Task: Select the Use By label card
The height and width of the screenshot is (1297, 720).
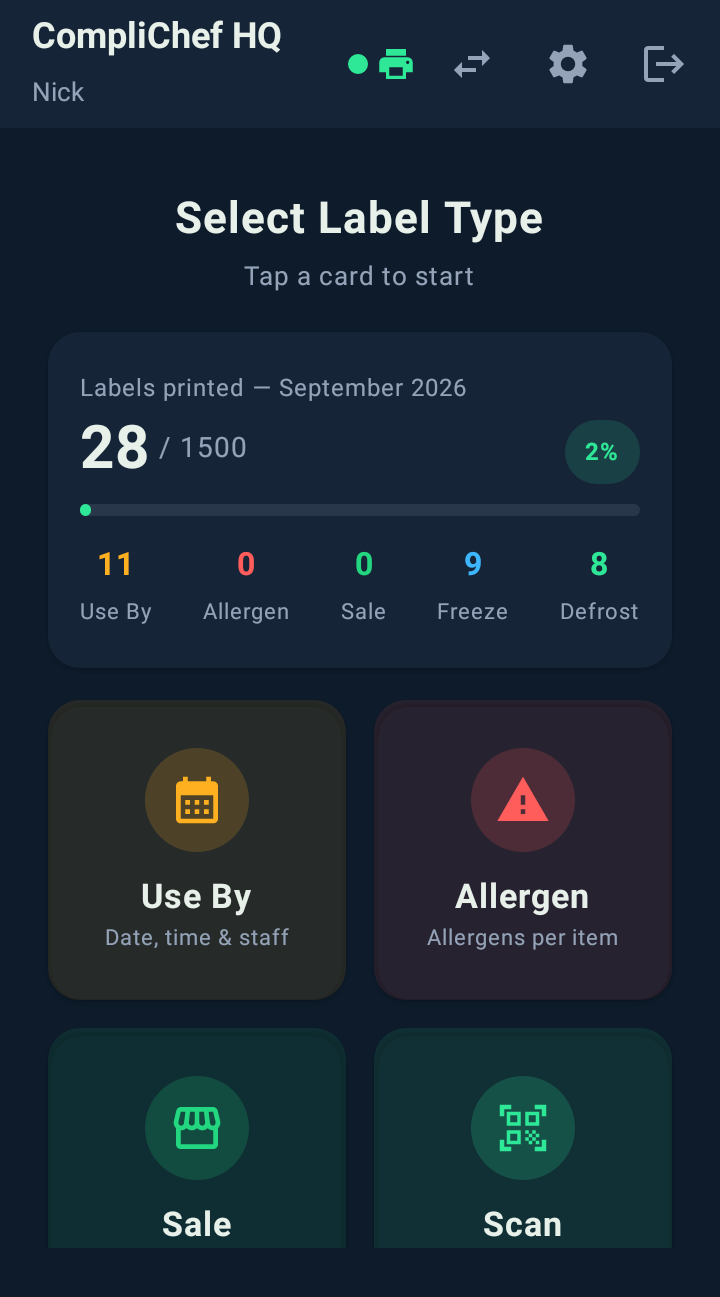Action: click(197, 850)
